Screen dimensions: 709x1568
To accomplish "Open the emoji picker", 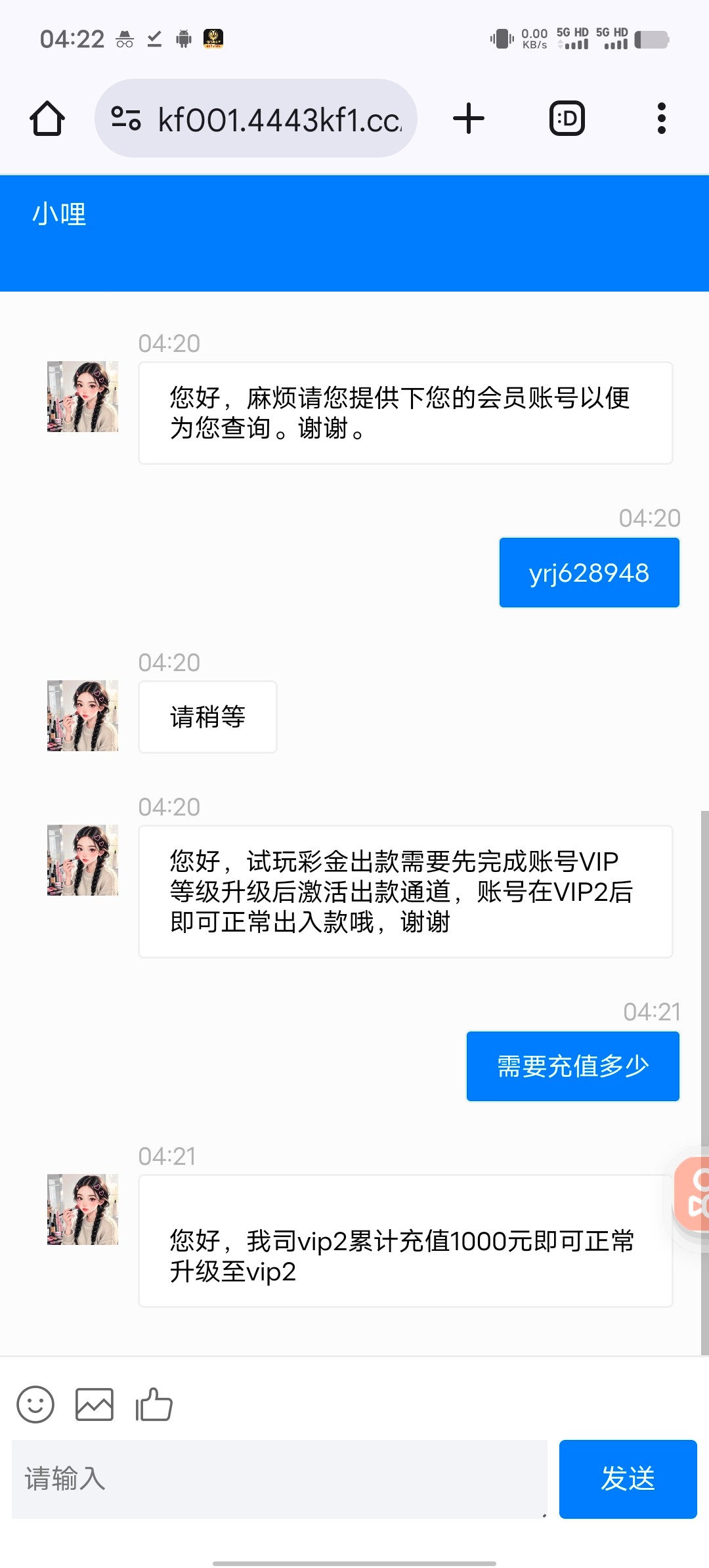I will click(35, 1405).
